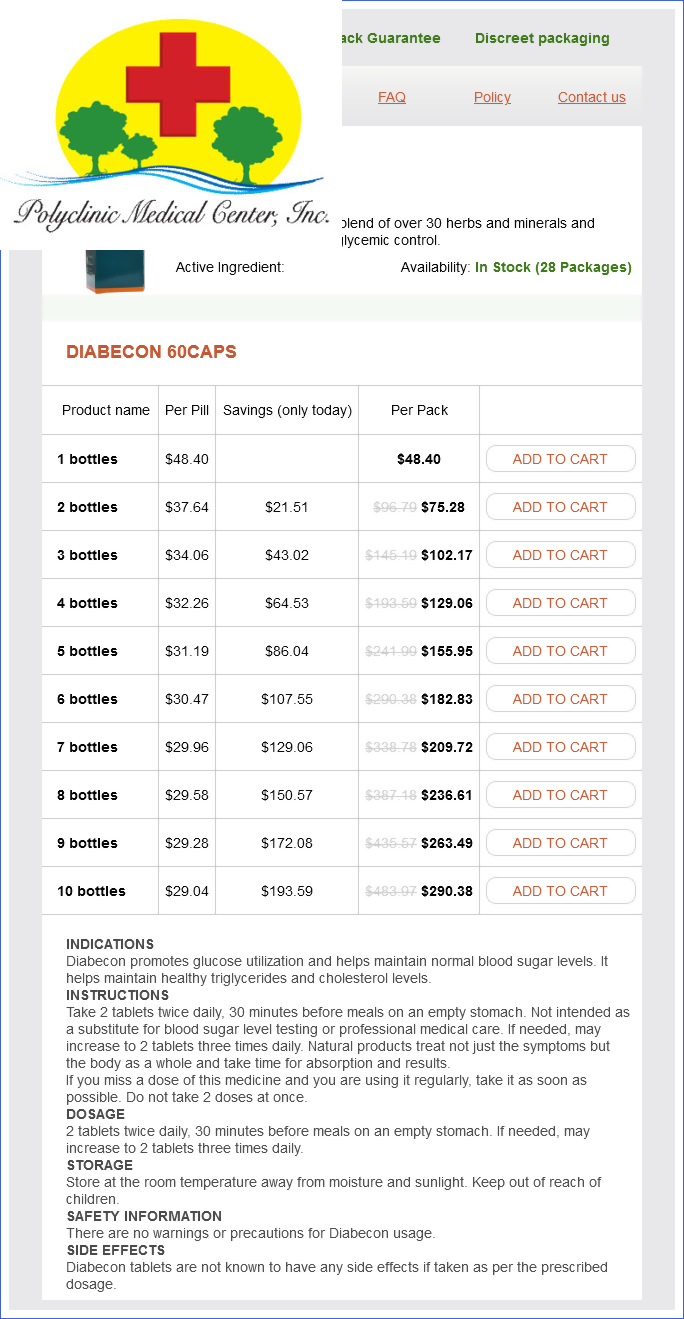Add 5 bottles pack to cart
The image size is (684, 1319).
point(560,651)
